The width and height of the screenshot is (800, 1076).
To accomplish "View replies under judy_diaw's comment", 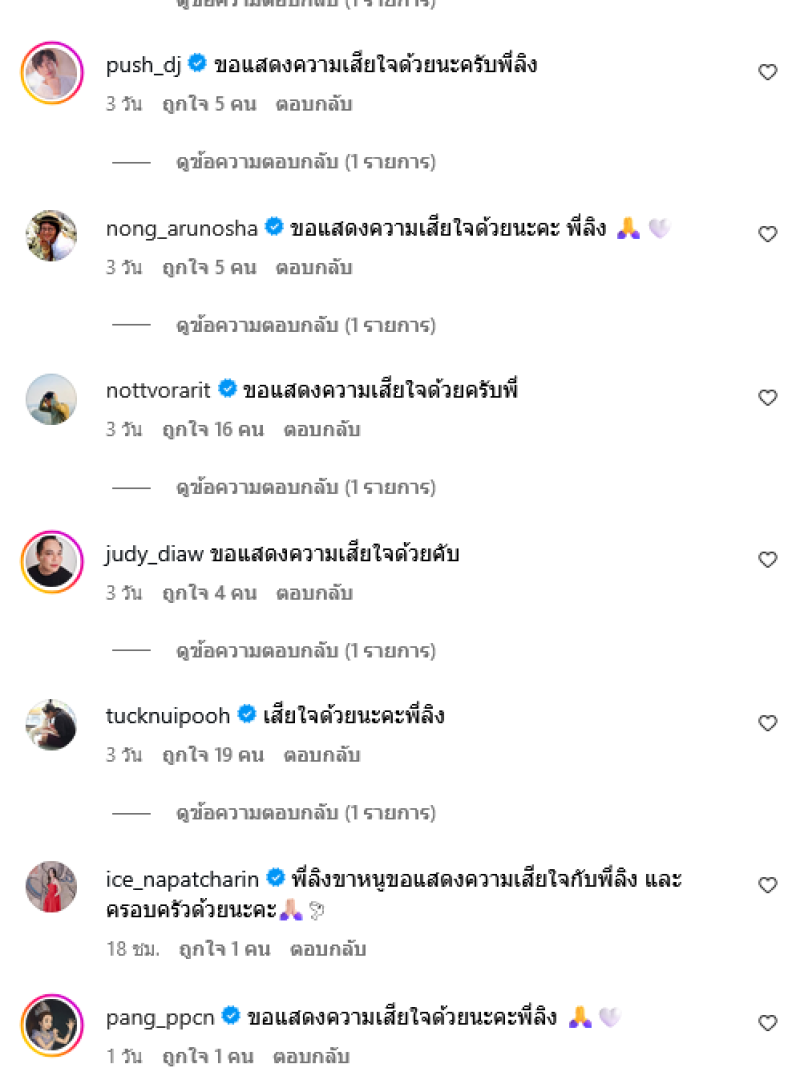I will (x=305, y=651).
